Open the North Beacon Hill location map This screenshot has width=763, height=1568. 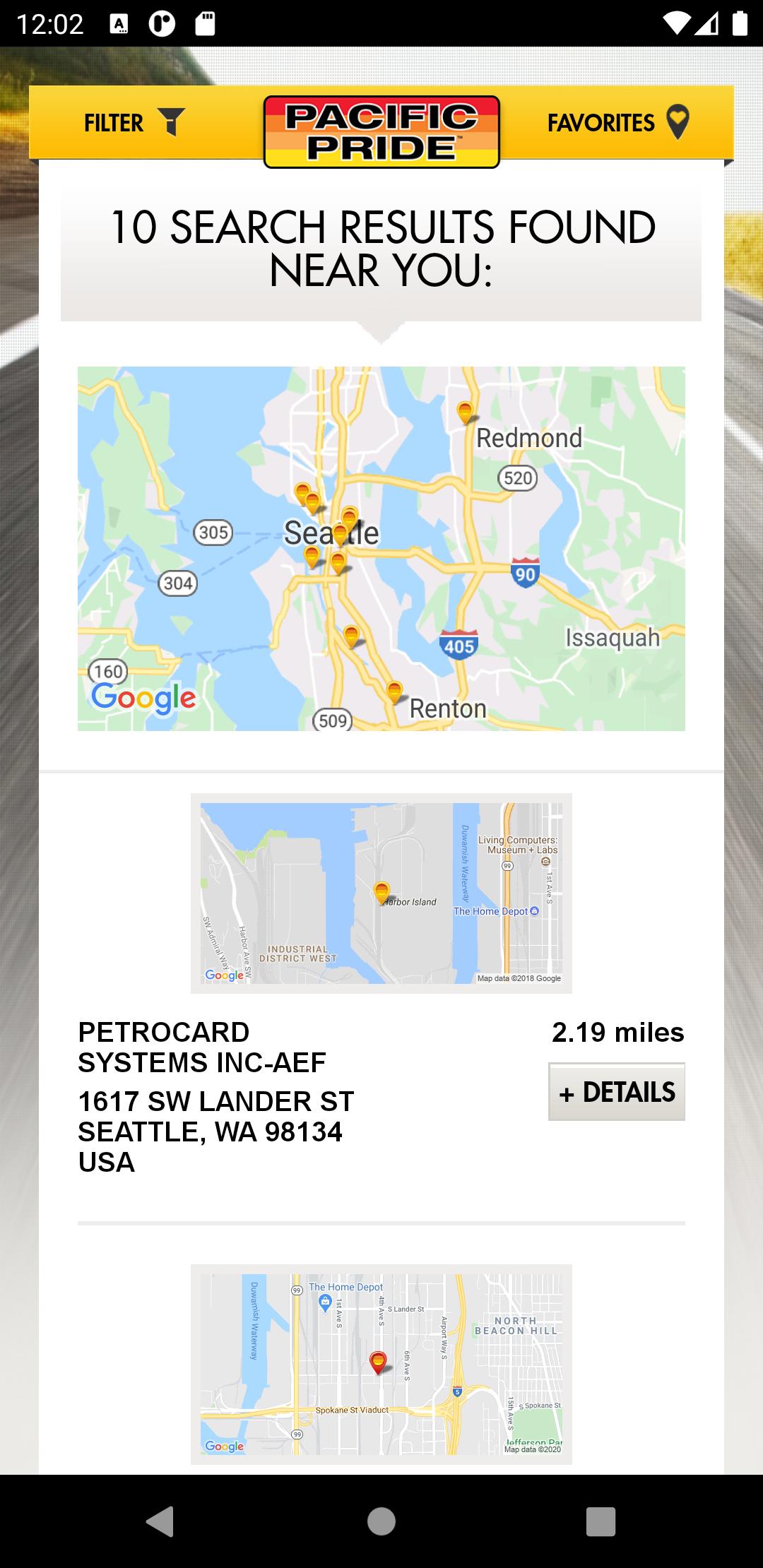coord(381,1363)
